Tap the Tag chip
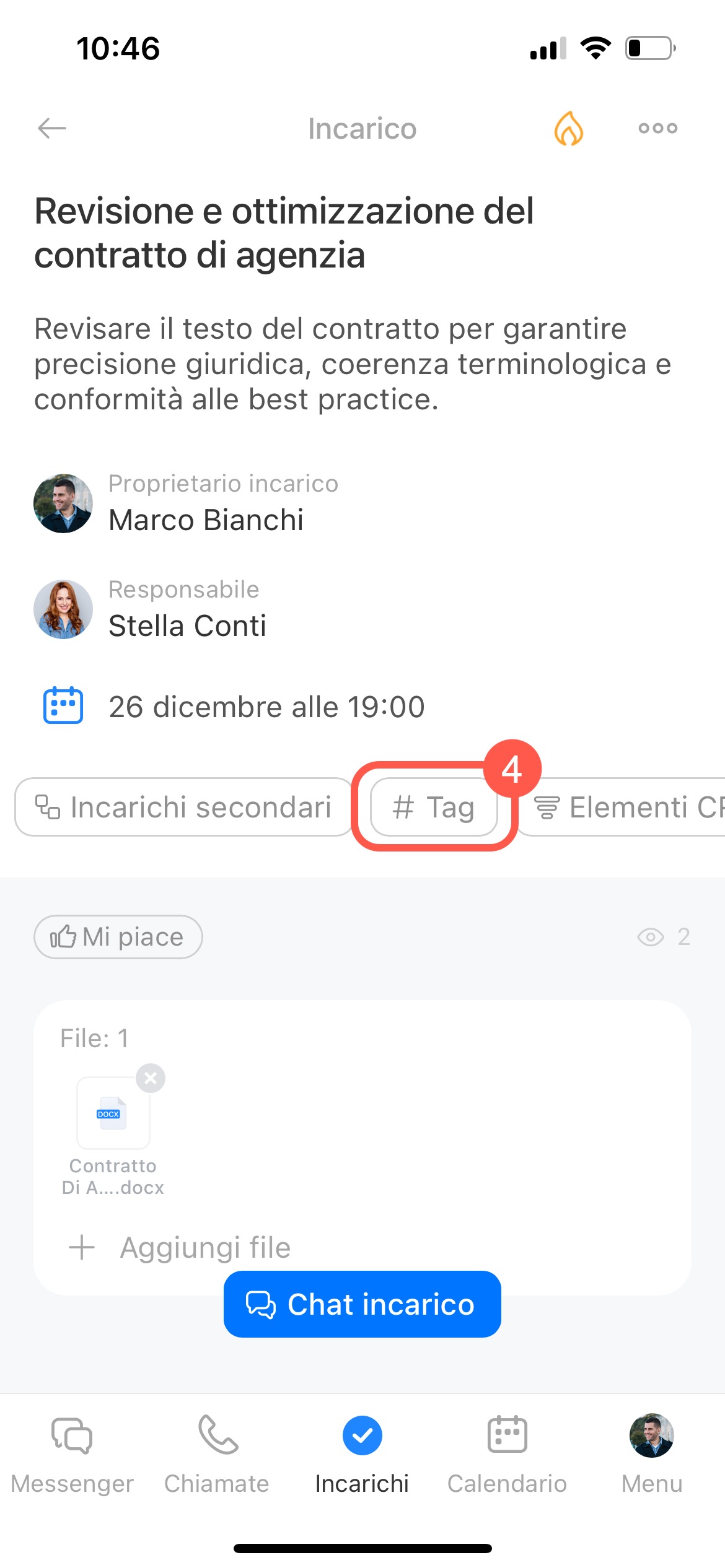 [x=434, y=807]
